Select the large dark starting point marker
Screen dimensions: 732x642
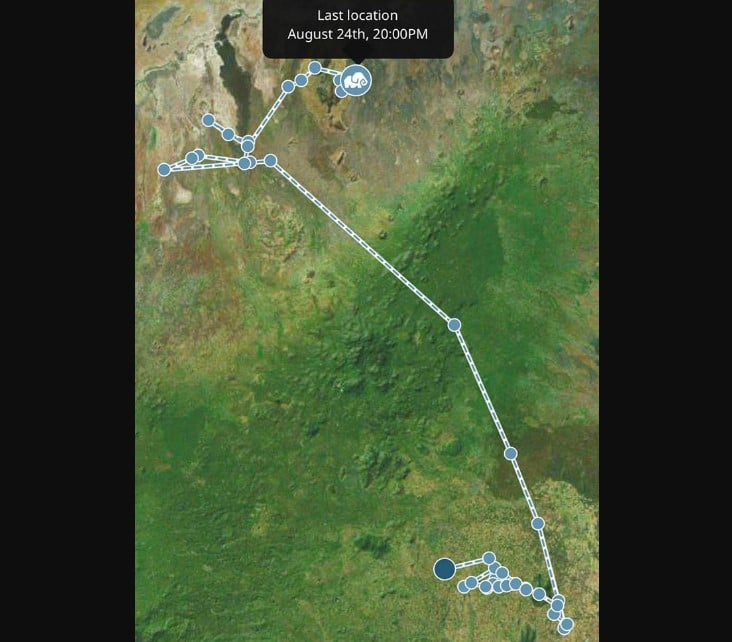click(x=445, y=569)
